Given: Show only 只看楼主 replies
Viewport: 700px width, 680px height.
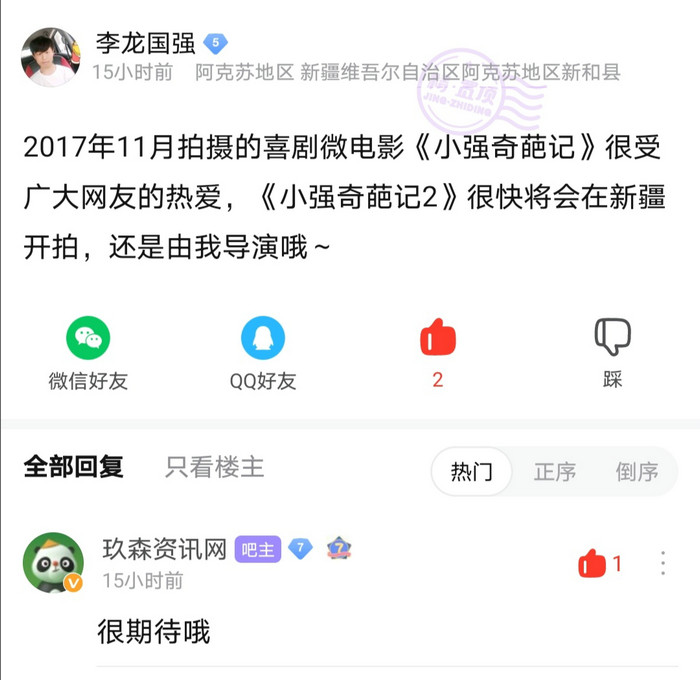Looking at the screenshot, I should 214,467.
